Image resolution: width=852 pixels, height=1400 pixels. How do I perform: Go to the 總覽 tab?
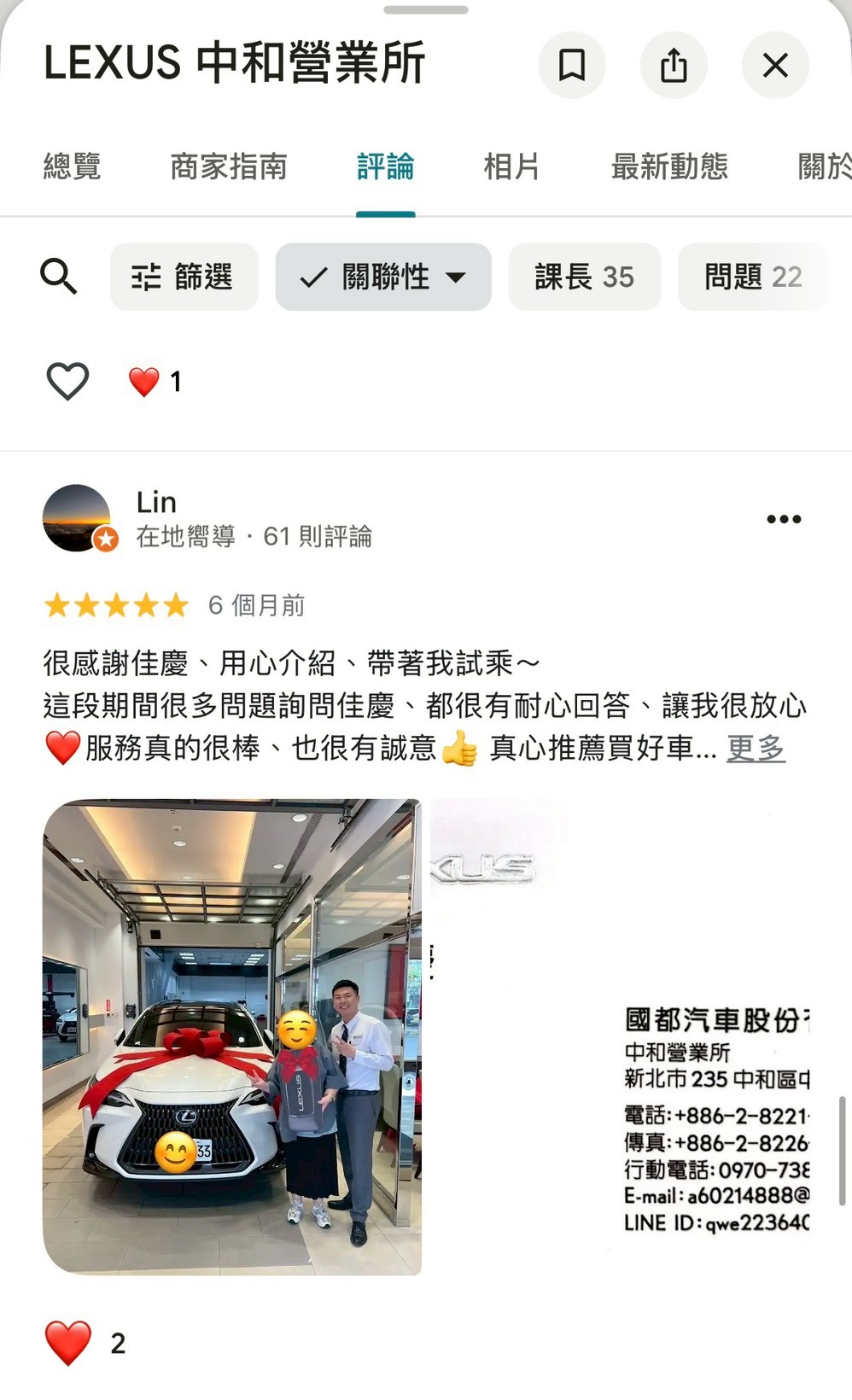[x=73, y=167]
